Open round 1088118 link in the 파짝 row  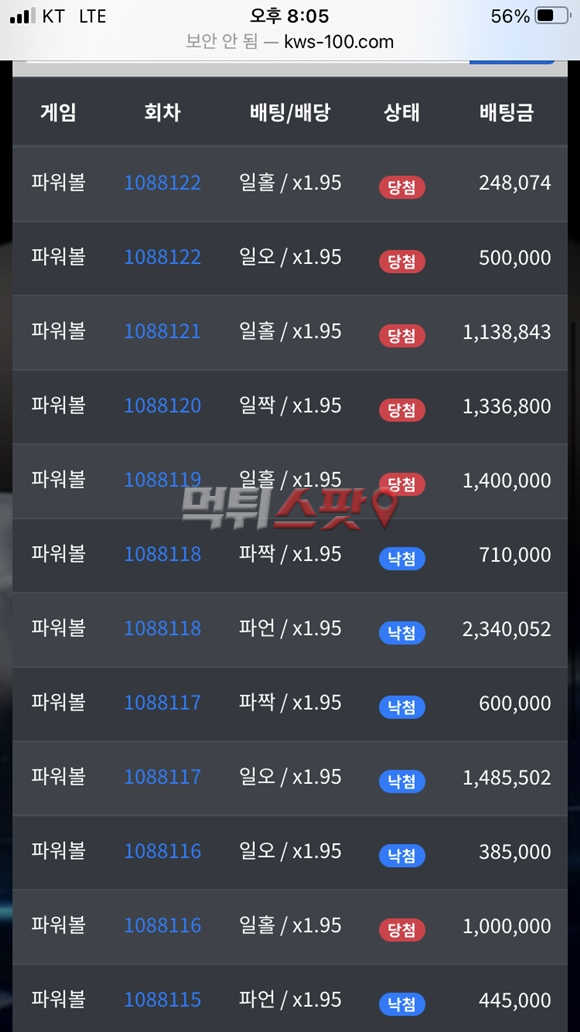tap(162, 554)
